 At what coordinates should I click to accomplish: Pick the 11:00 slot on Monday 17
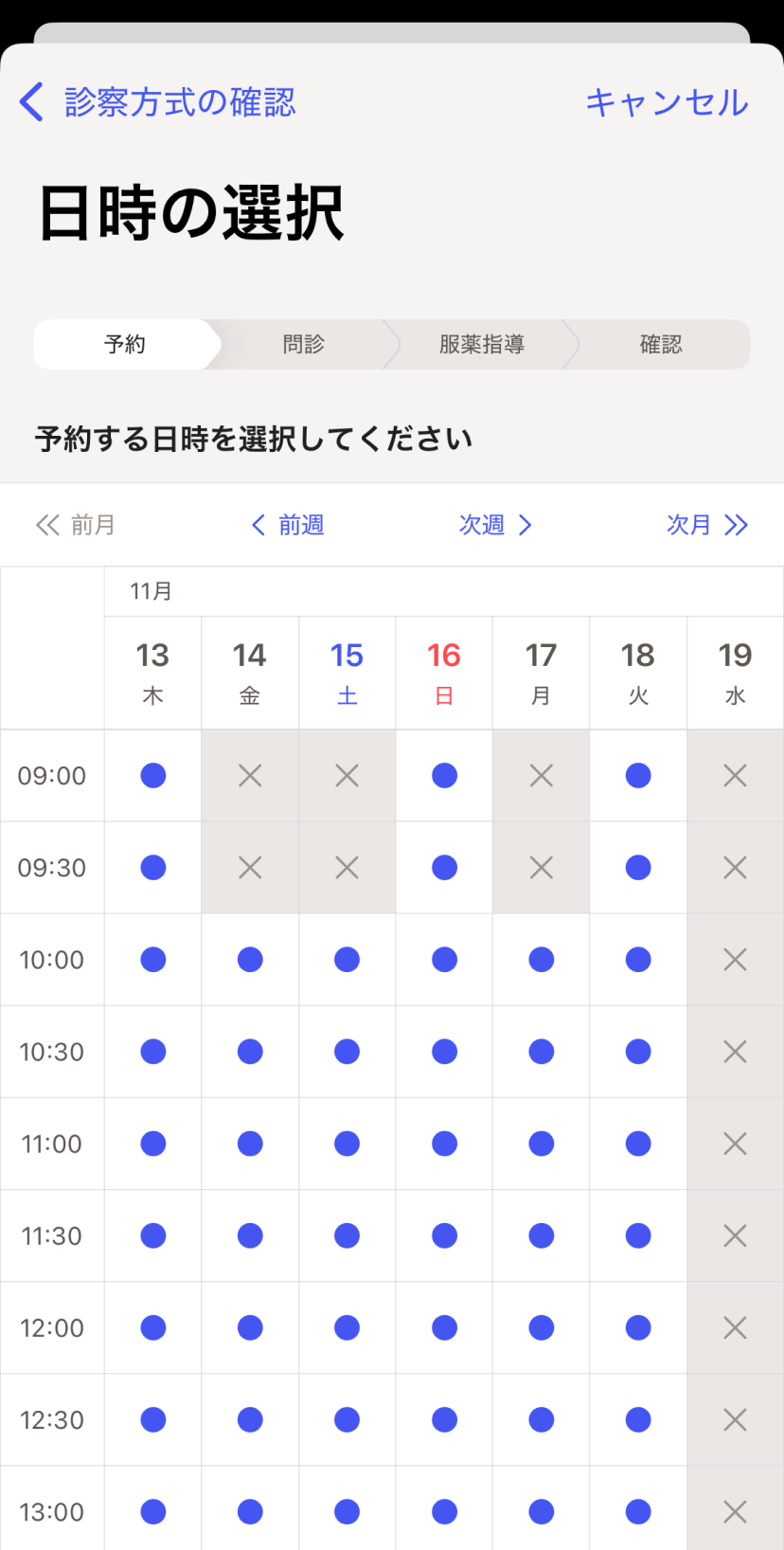click(x=542, y=1144)
